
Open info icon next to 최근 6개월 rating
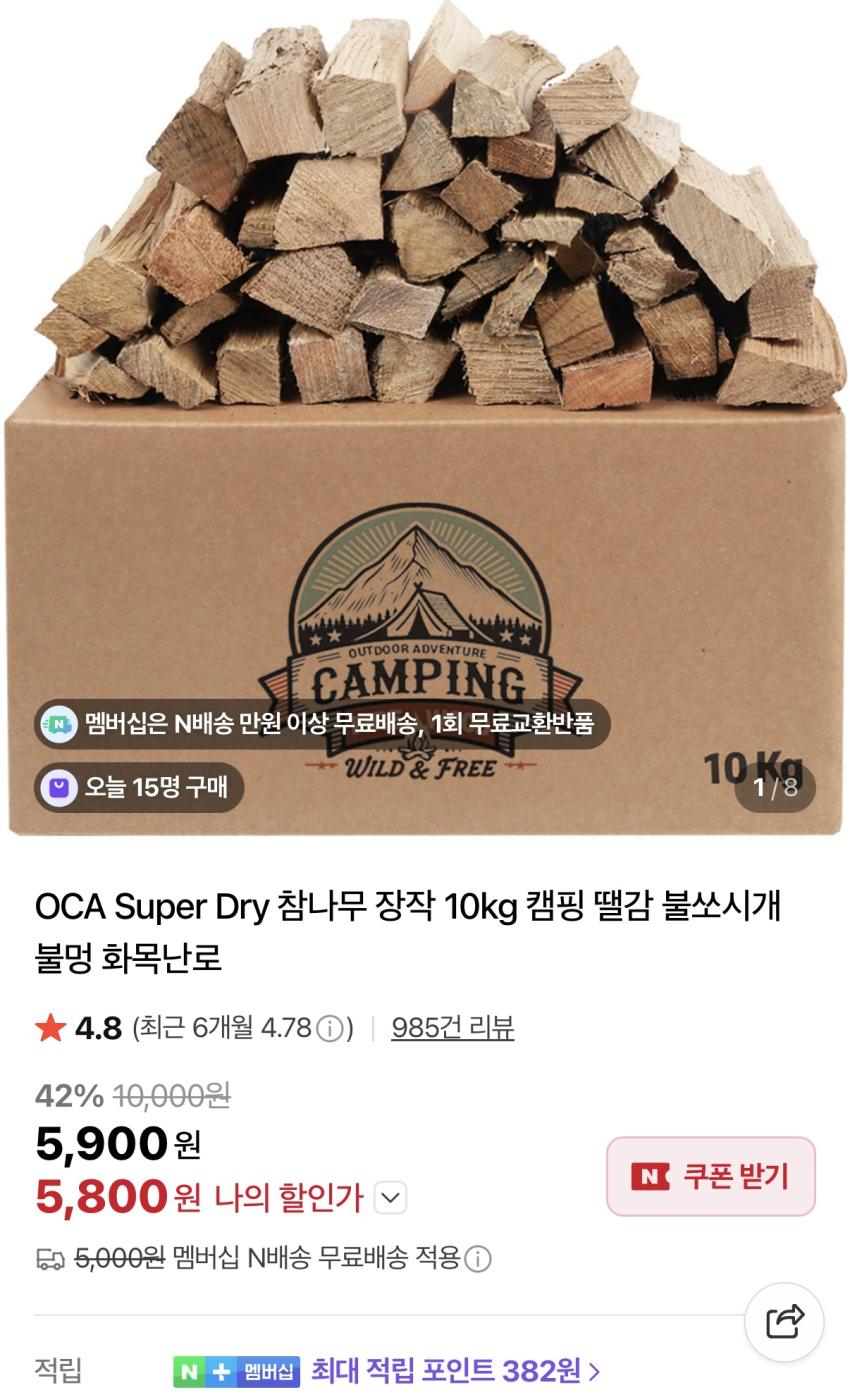[330, 1029]
